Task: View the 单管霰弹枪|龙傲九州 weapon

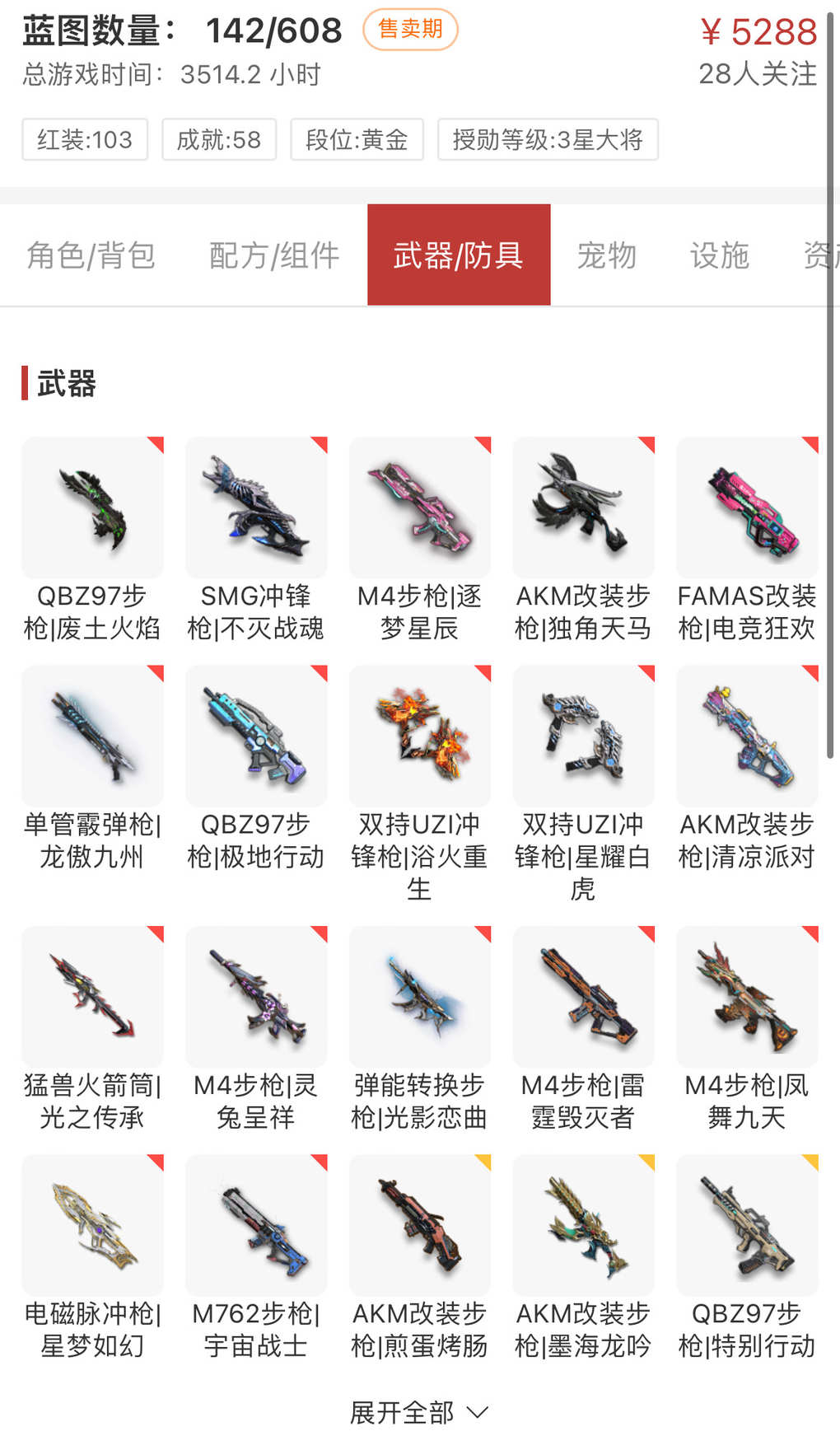Action: [92, 737]
